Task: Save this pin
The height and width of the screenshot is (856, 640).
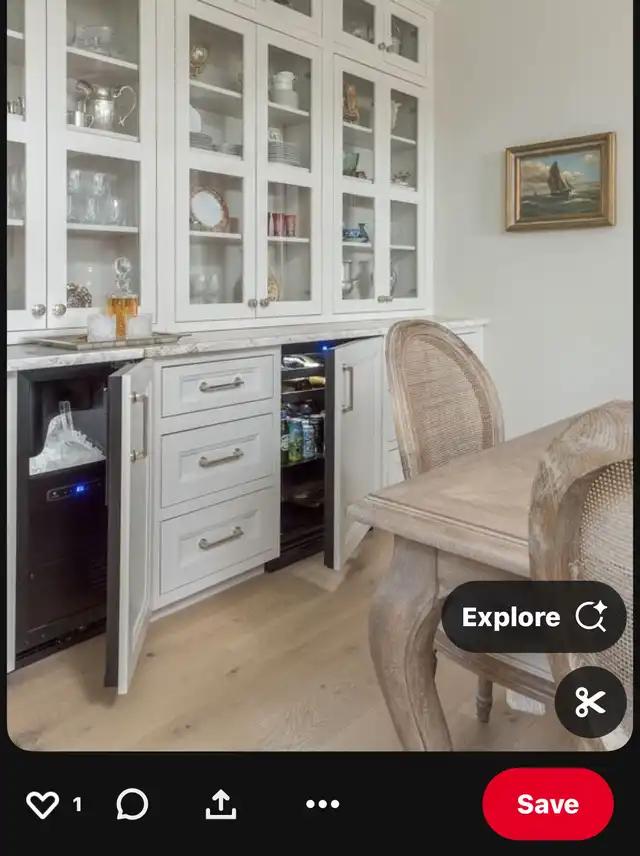Action: coord(547,804)
